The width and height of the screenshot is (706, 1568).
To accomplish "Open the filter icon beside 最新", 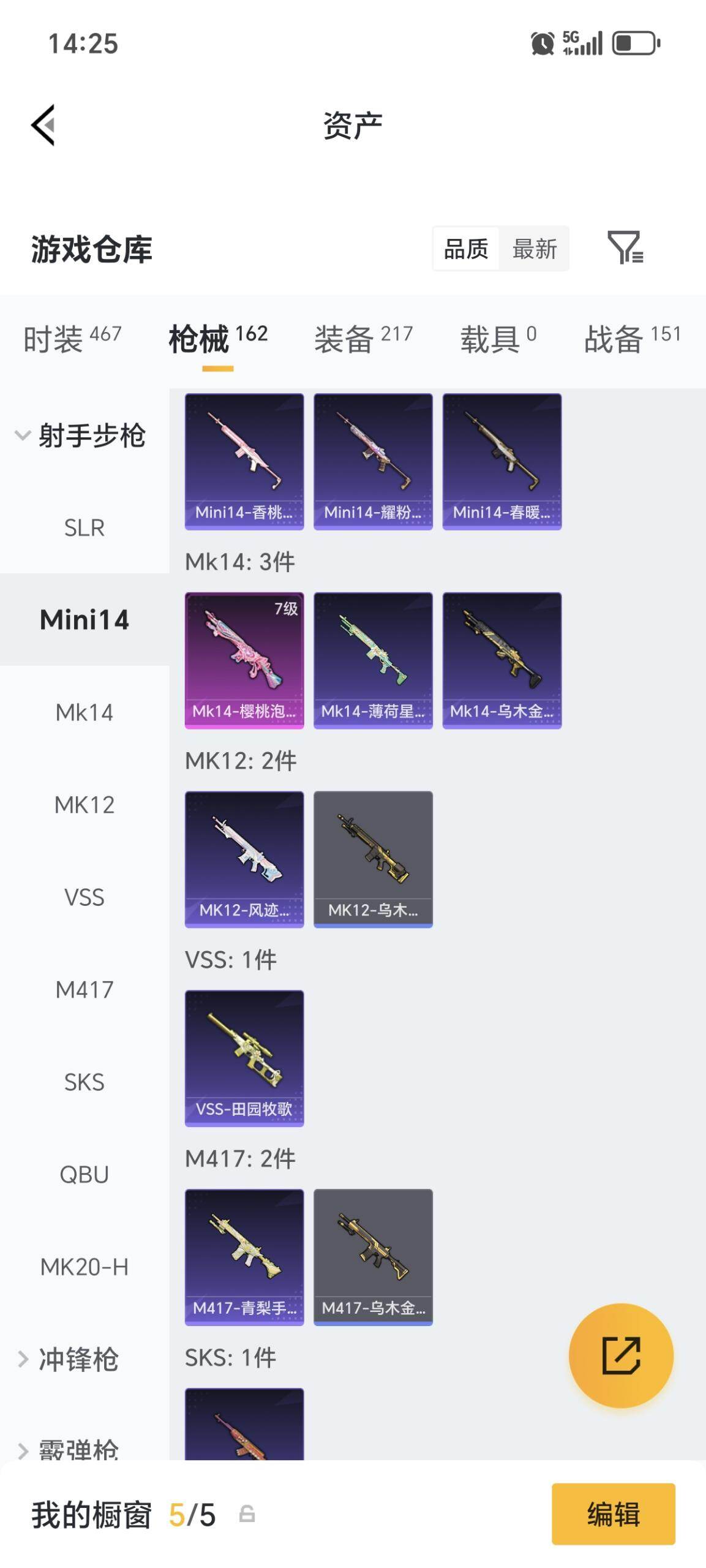I will 625,247.
